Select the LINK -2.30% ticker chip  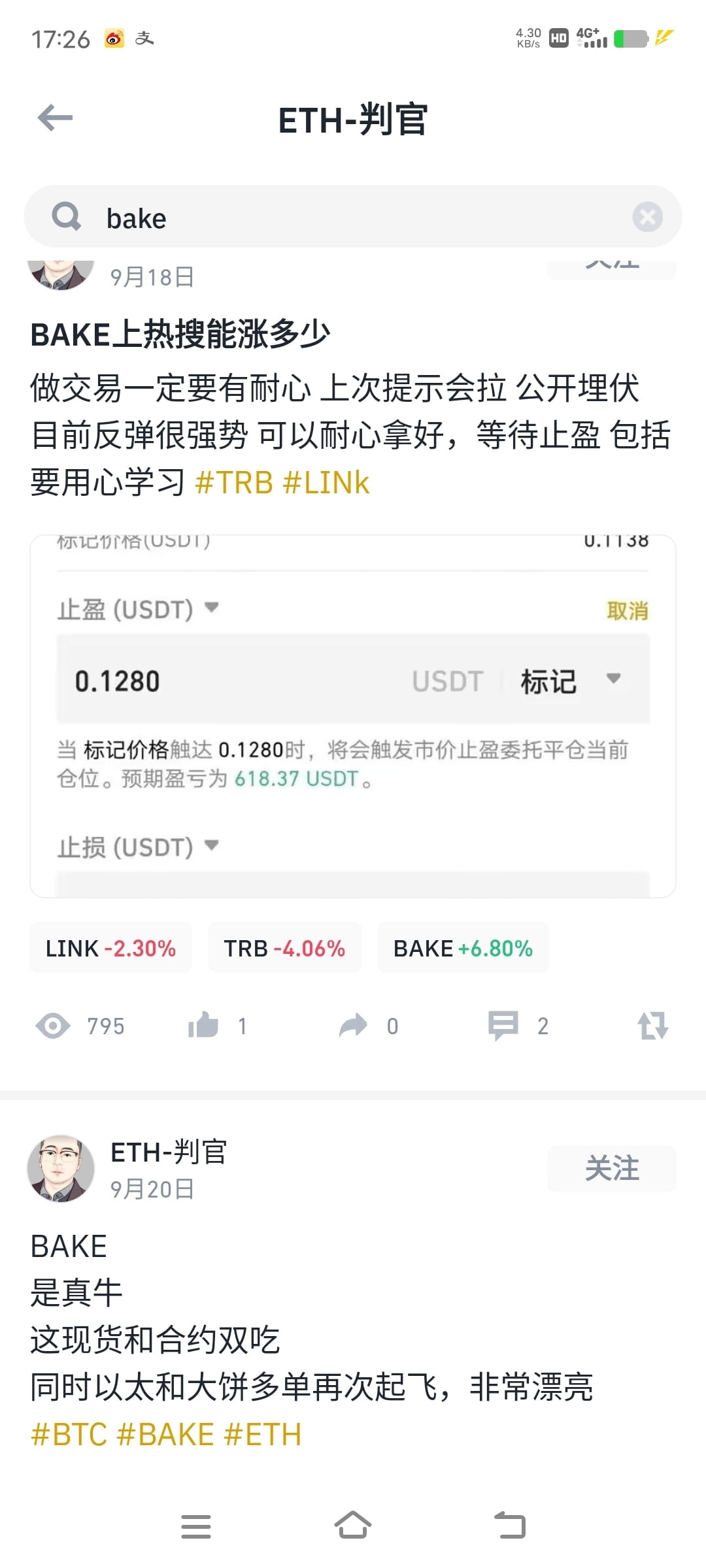pos(111,947)
